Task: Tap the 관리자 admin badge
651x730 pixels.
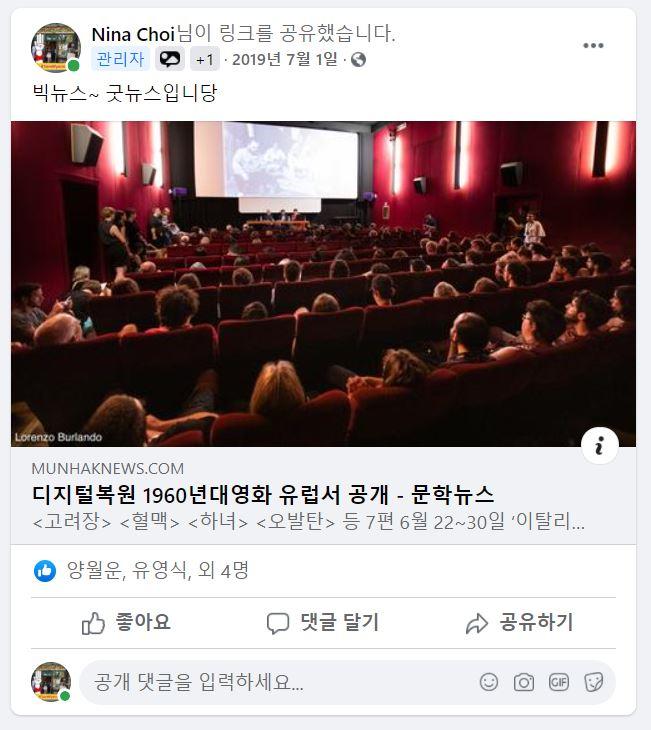Action: 121,59
